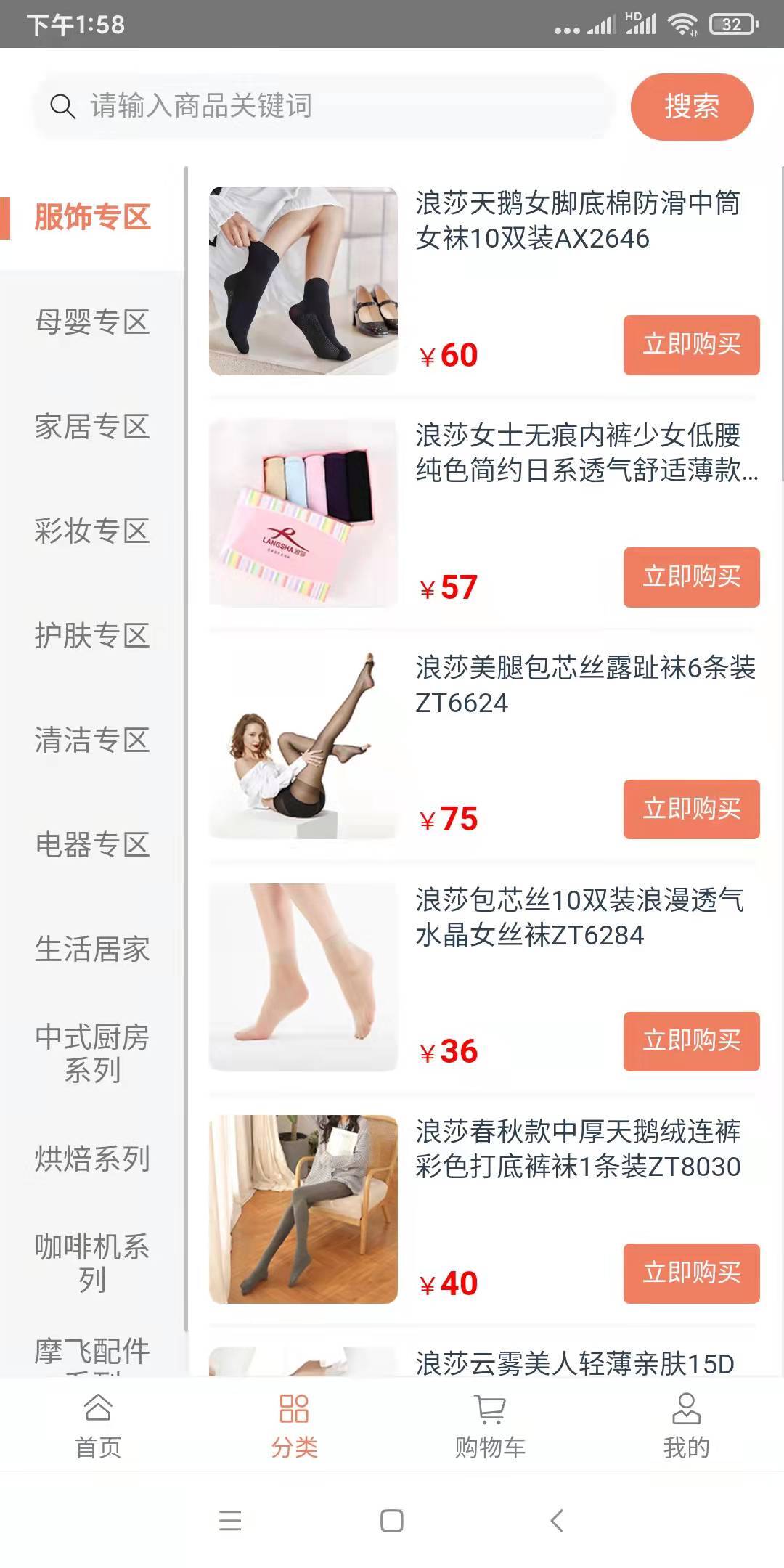
Task: Open the 浪莎美腿包芯丝露趾袜 product title
Action: coord(581,682)
